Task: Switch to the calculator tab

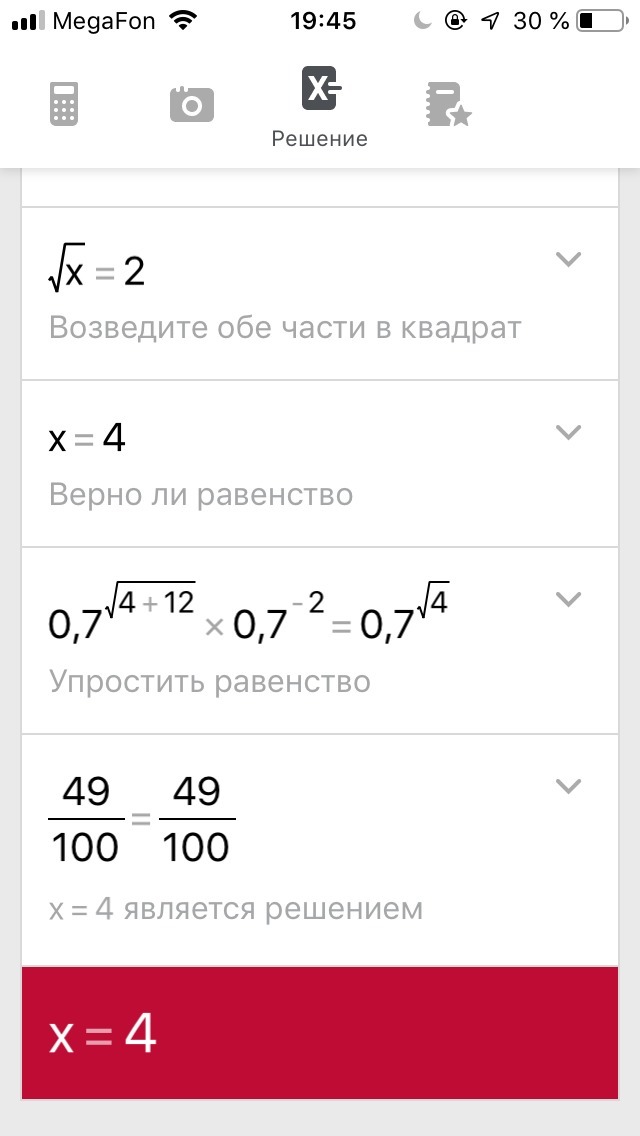Action: point(64,104)
